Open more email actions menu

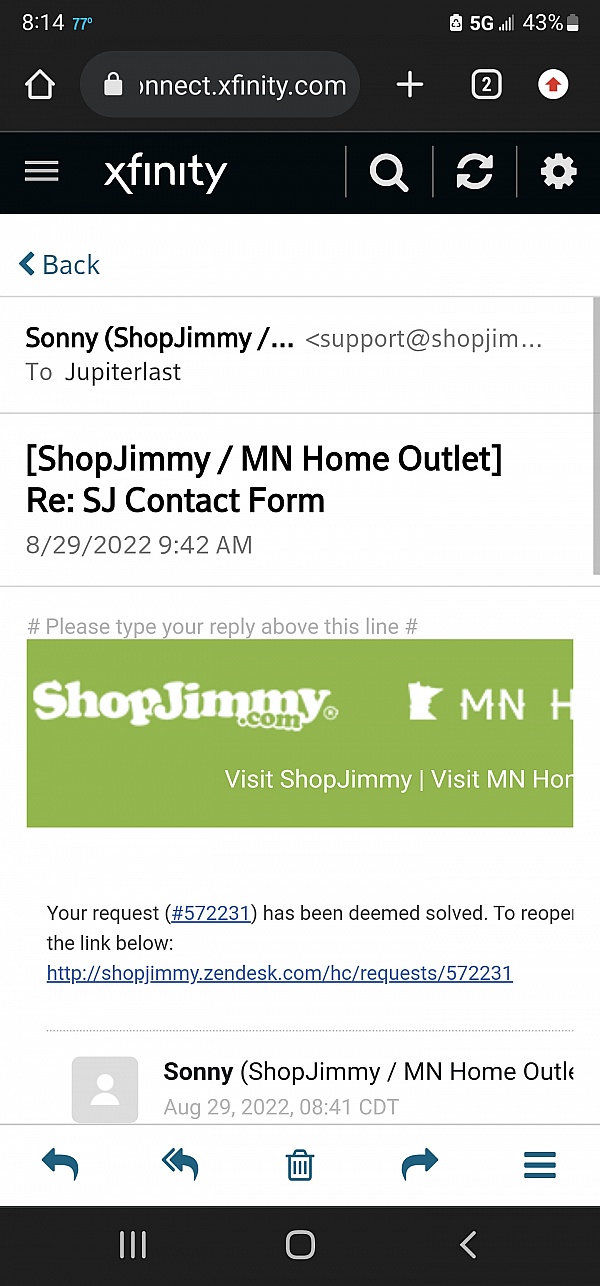point(540,1164)
